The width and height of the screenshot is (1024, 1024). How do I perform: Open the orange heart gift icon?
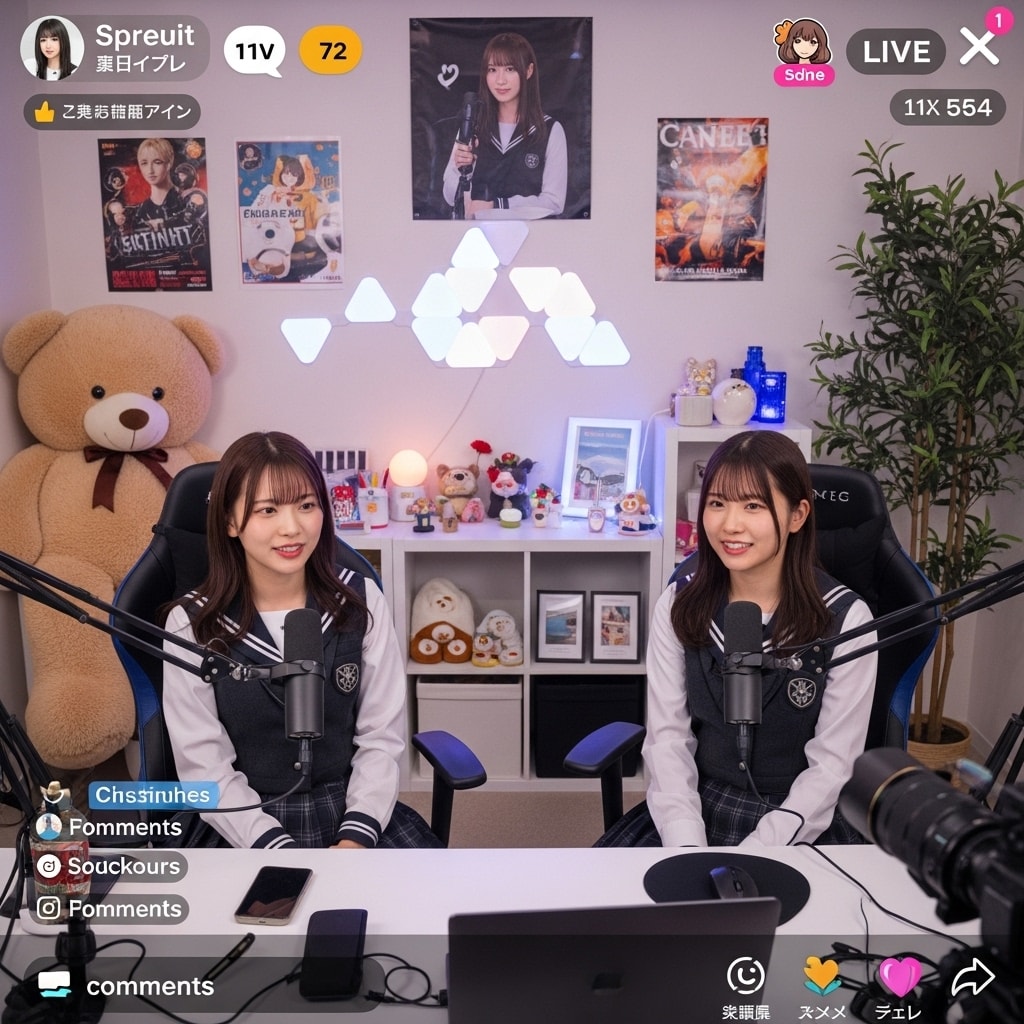pyautogui.click(x=822, y=976)
